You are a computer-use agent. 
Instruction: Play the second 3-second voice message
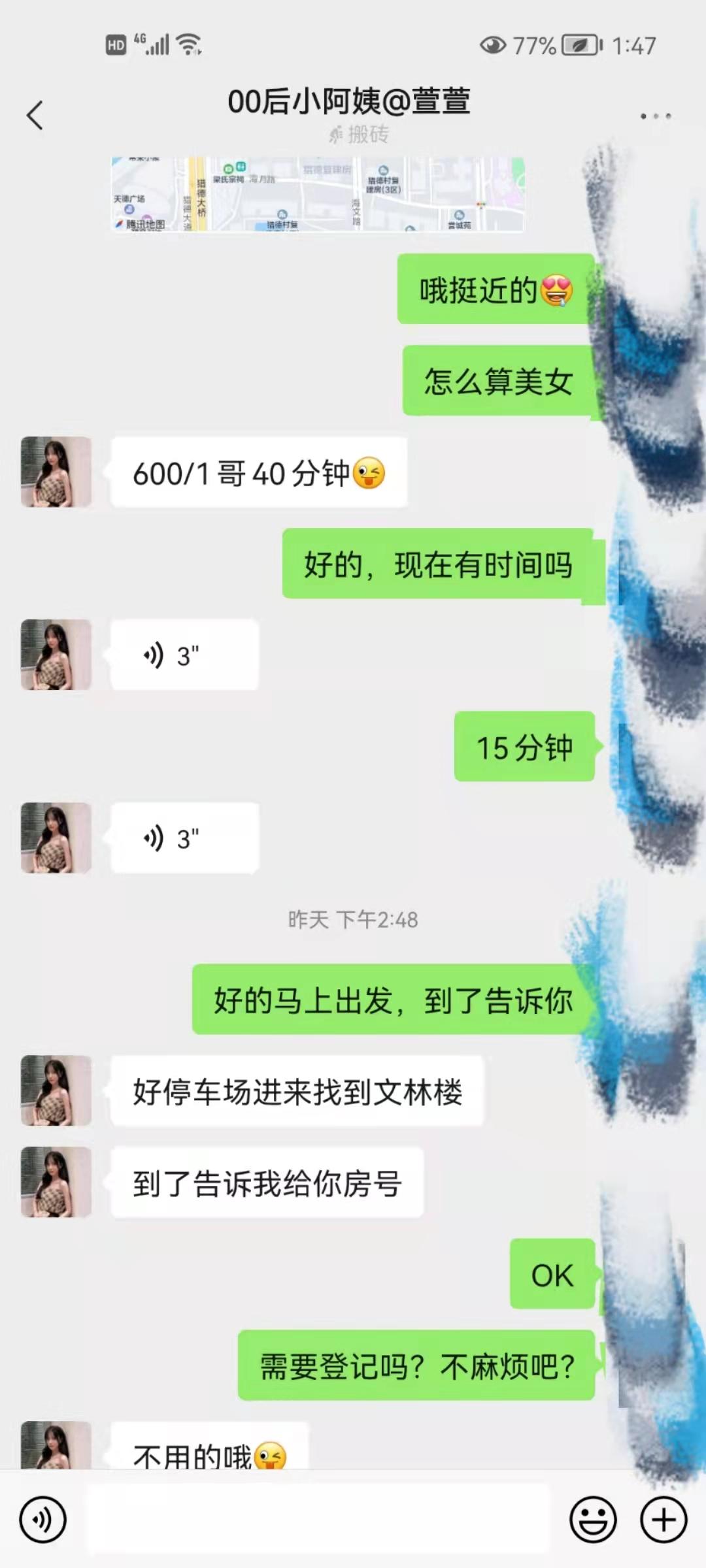(184, 838)
